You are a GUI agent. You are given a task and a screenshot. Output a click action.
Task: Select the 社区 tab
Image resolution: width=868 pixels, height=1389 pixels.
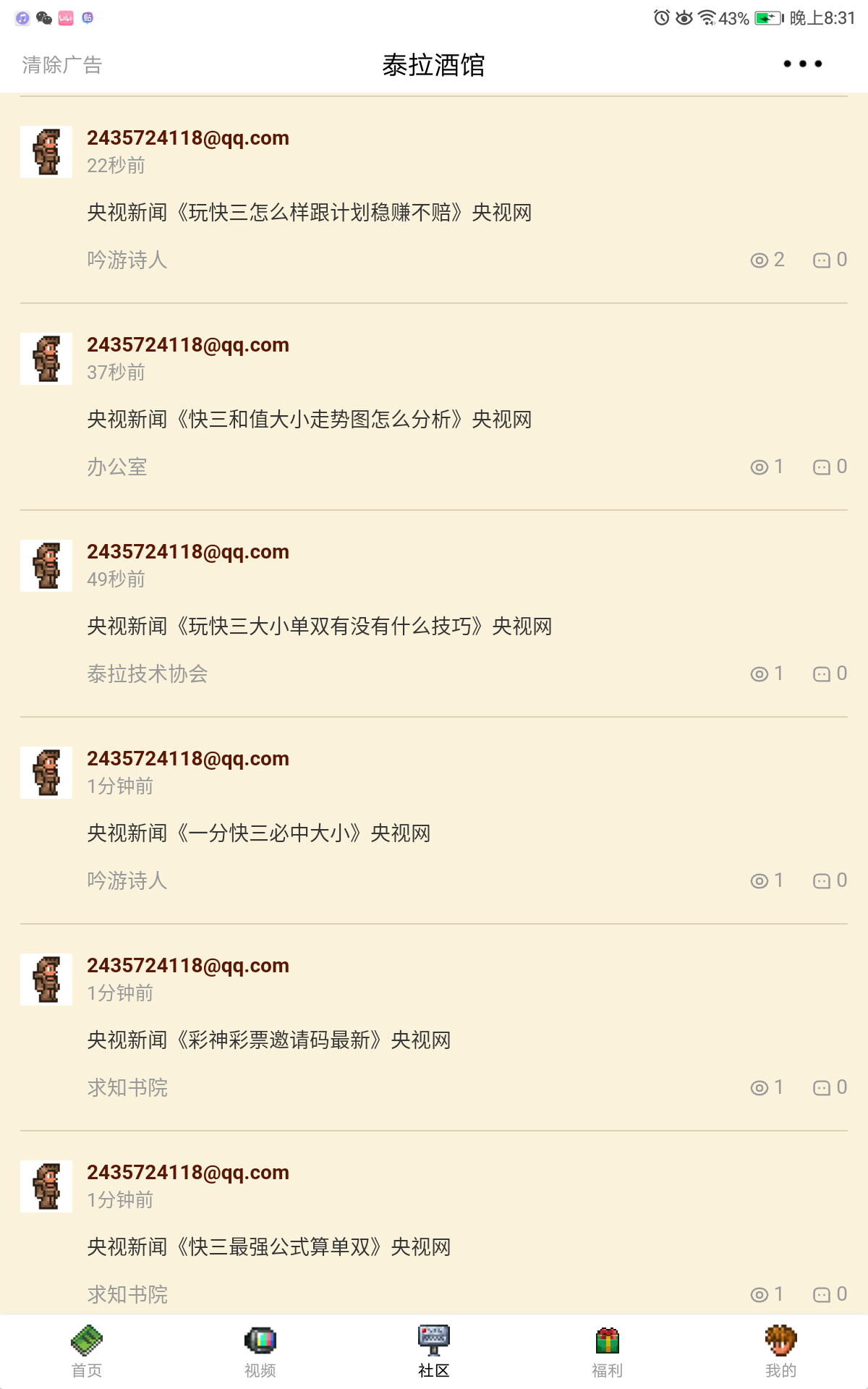click(x=434, y=1351)
